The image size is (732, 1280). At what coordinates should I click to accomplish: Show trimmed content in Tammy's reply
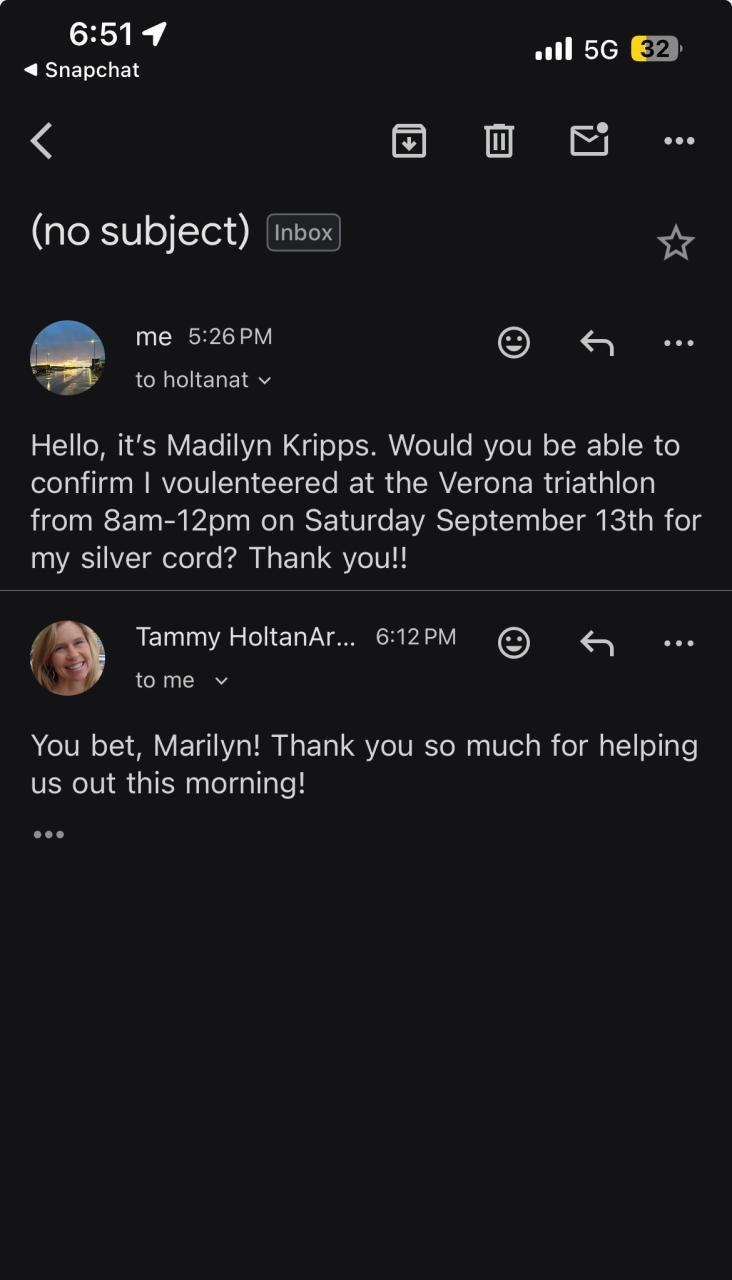[49, 834]
